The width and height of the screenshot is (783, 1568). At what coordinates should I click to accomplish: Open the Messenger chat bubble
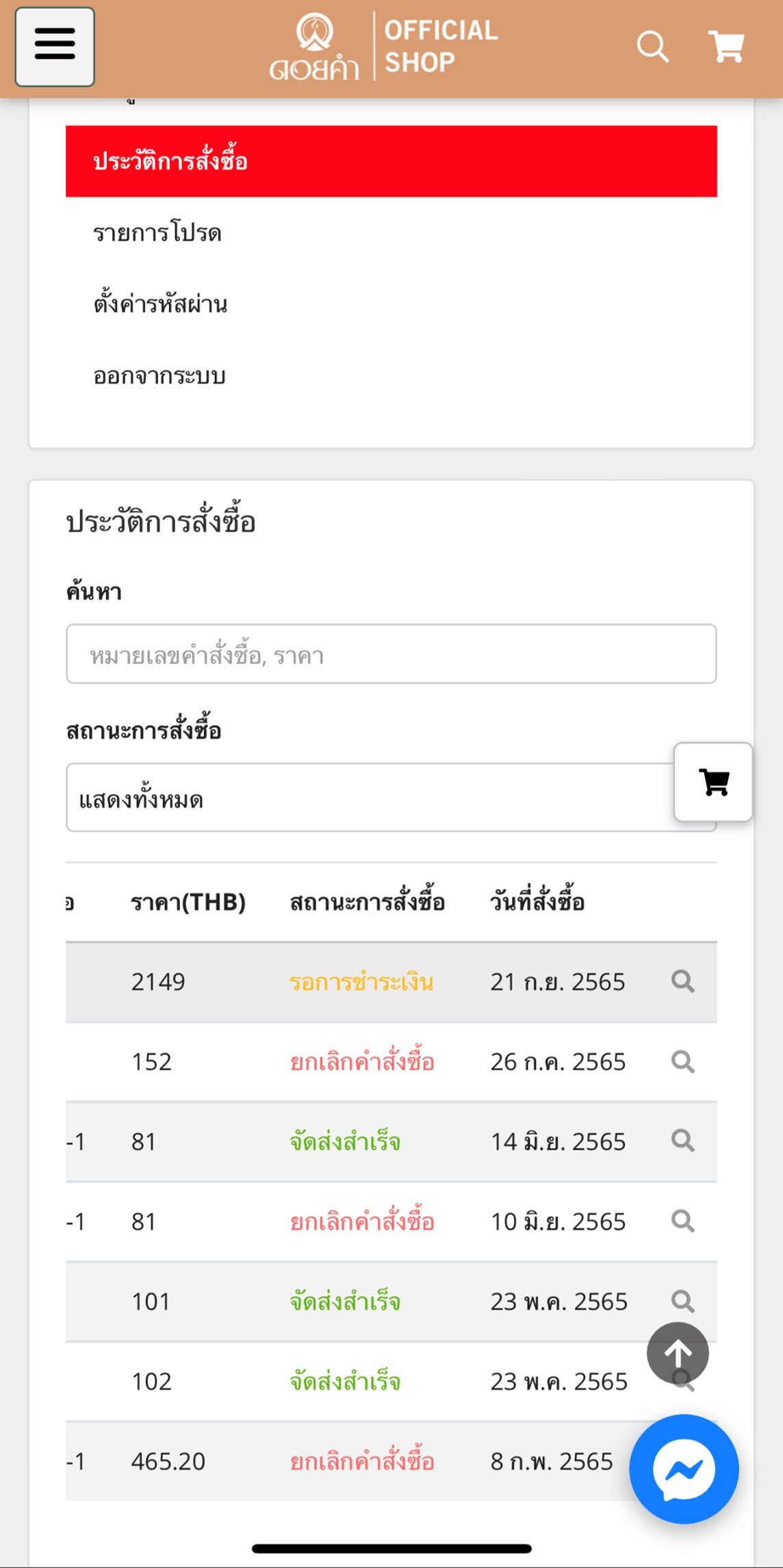tap(684, 1469)
